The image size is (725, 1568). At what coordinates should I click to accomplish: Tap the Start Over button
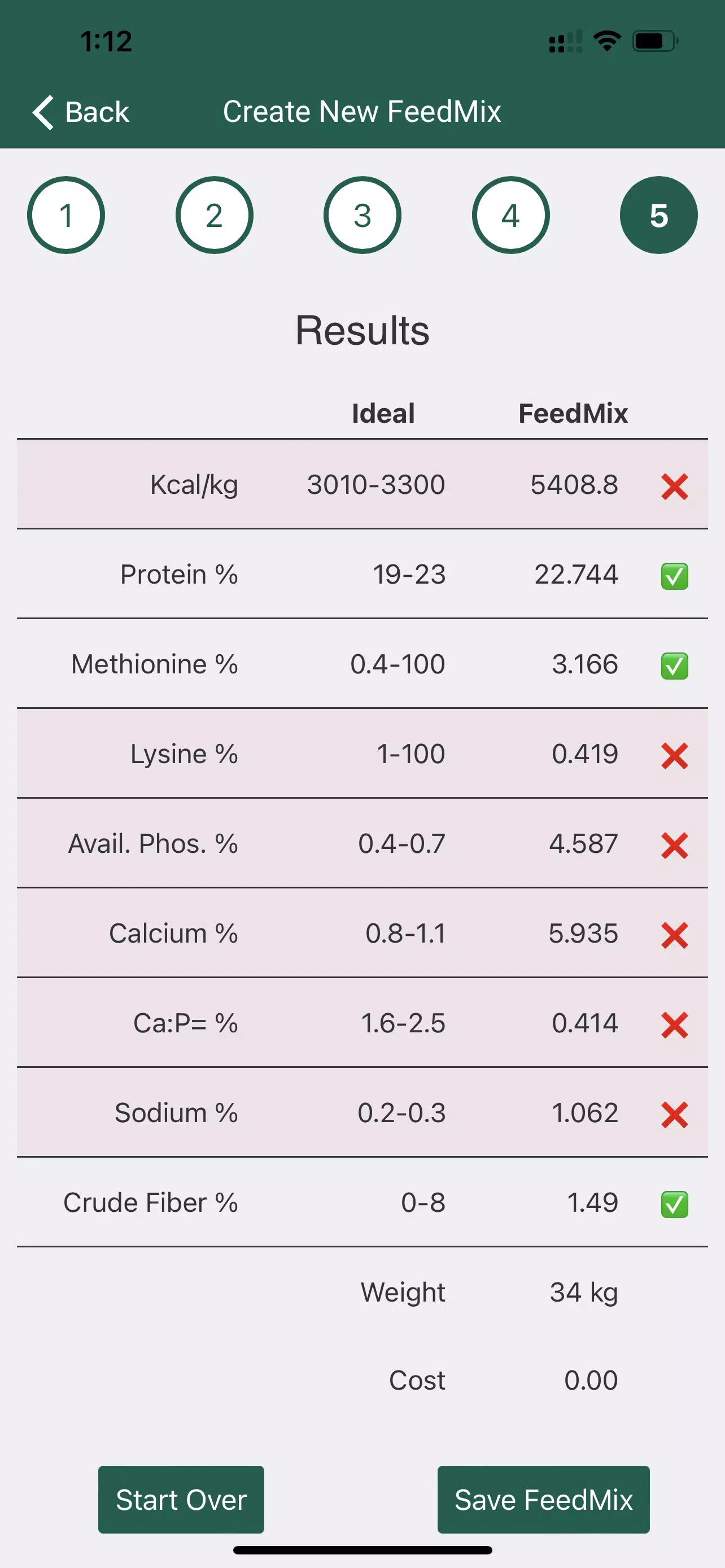click(181, 1499)
